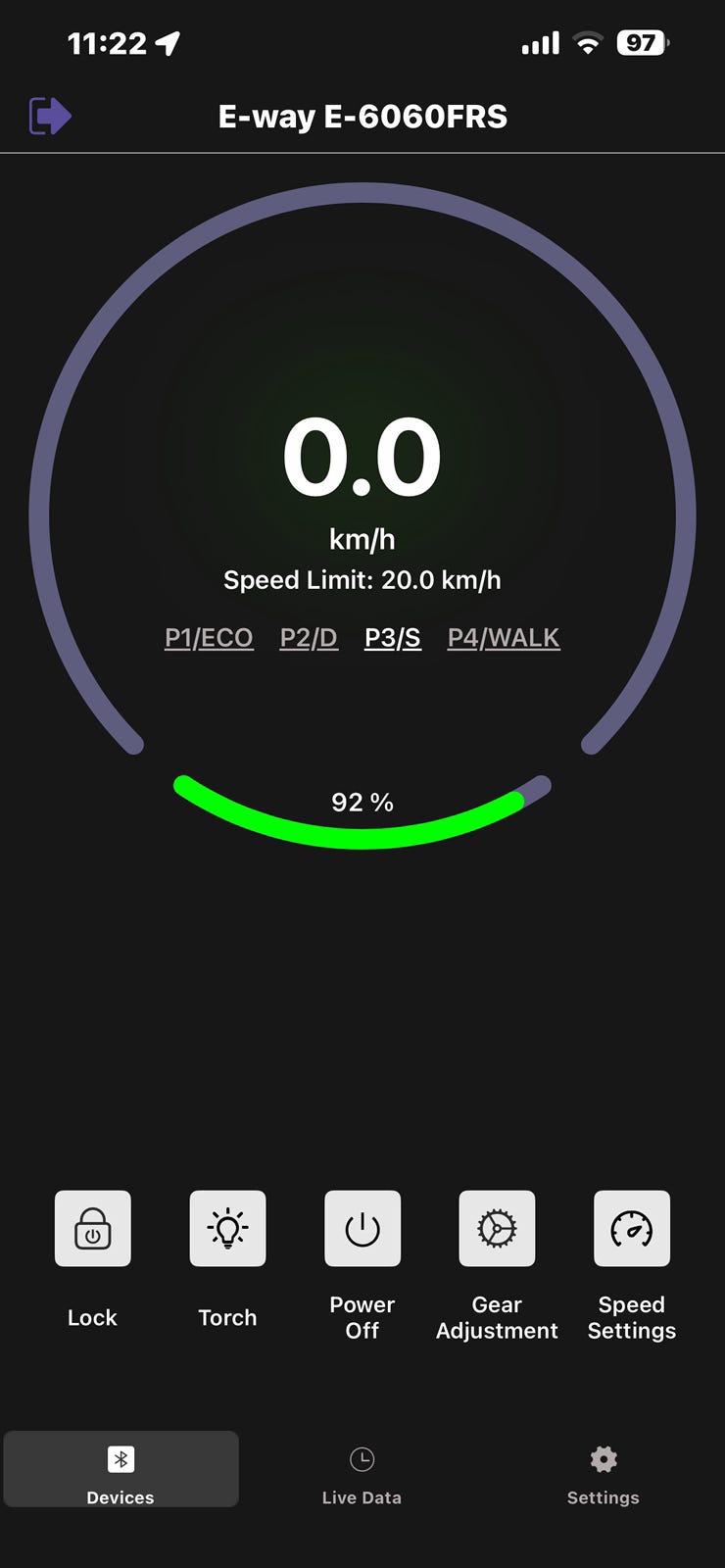The width and height of the screenshot is (725, 1568).
Task: Turn on the Torch
Action: tap(227, 1229)
